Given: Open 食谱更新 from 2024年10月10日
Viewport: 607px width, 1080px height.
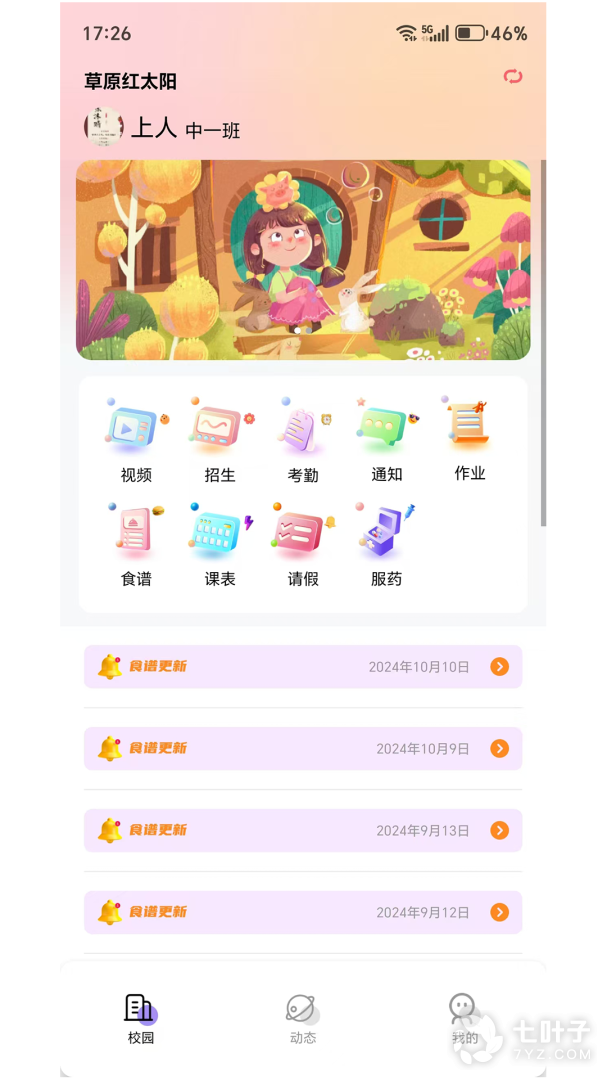Looking at the screenshot, I should (303, 667).
